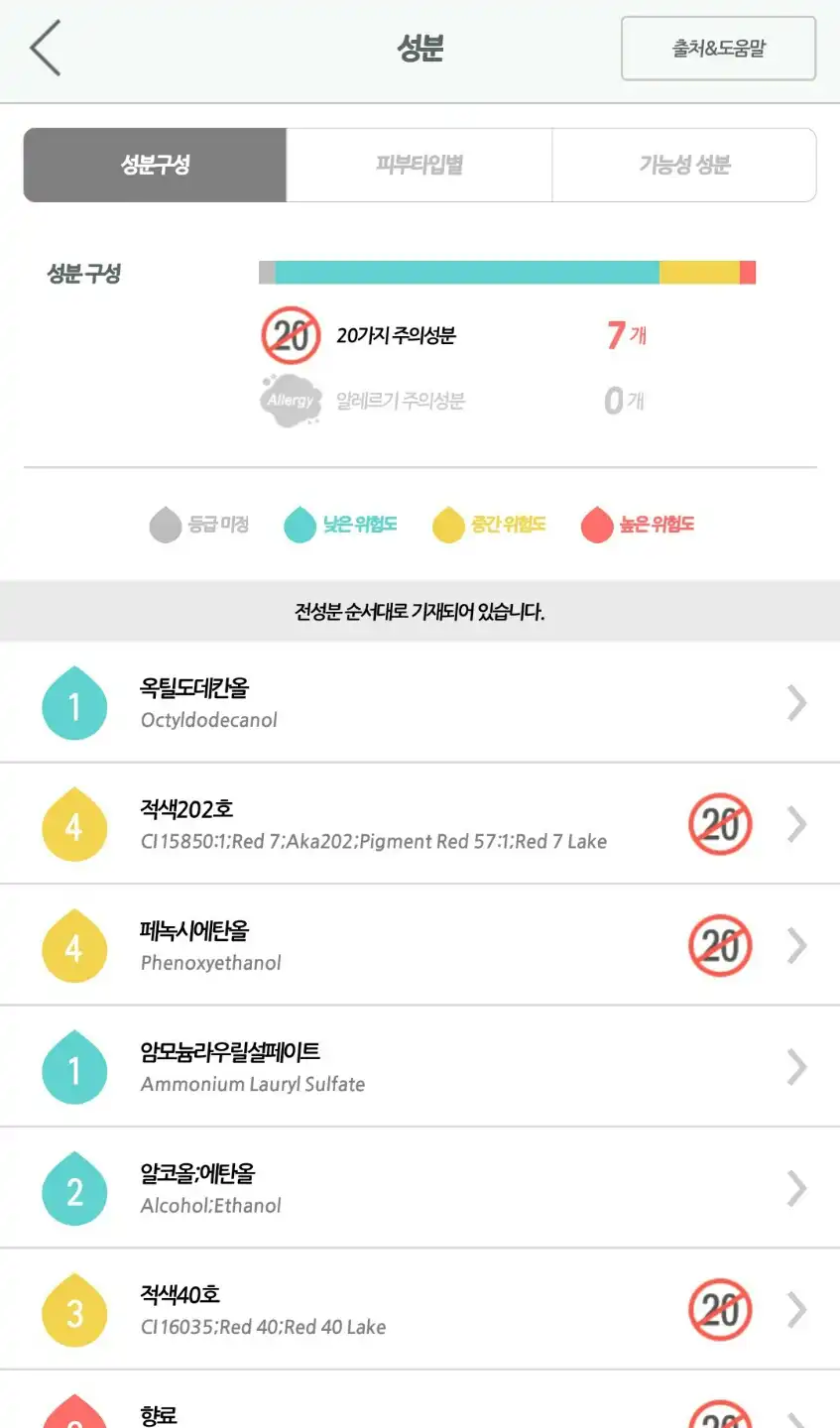Open the 옥틸도데칸올 ingredient row
840x1428 pixels.
[420, 703]
